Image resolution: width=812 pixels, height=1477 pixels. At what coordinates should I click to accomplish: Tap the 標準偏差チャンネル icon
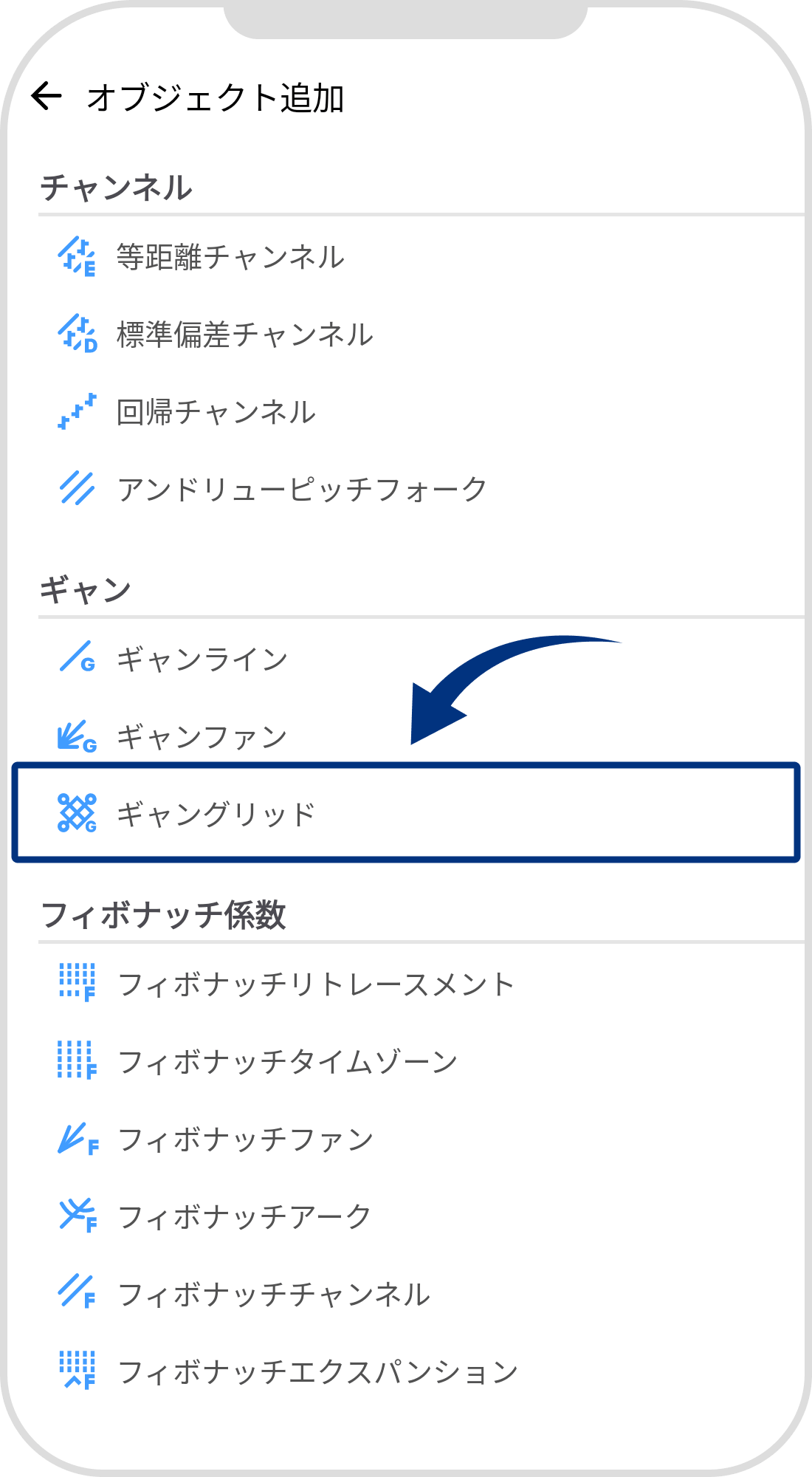(x=77, y=334)
